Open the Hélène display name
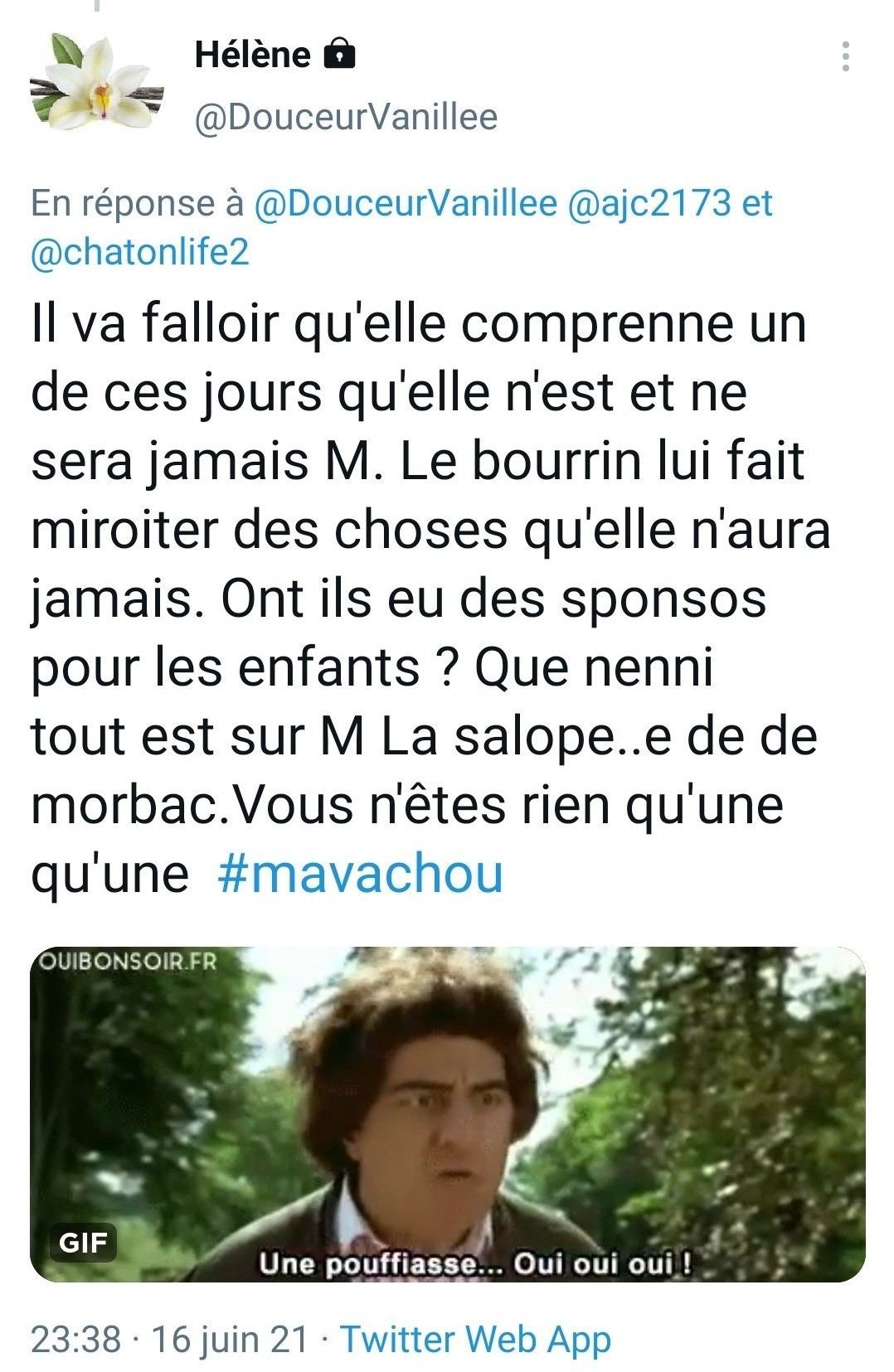This screenshot has height=1372, width=894. (251, 55)
